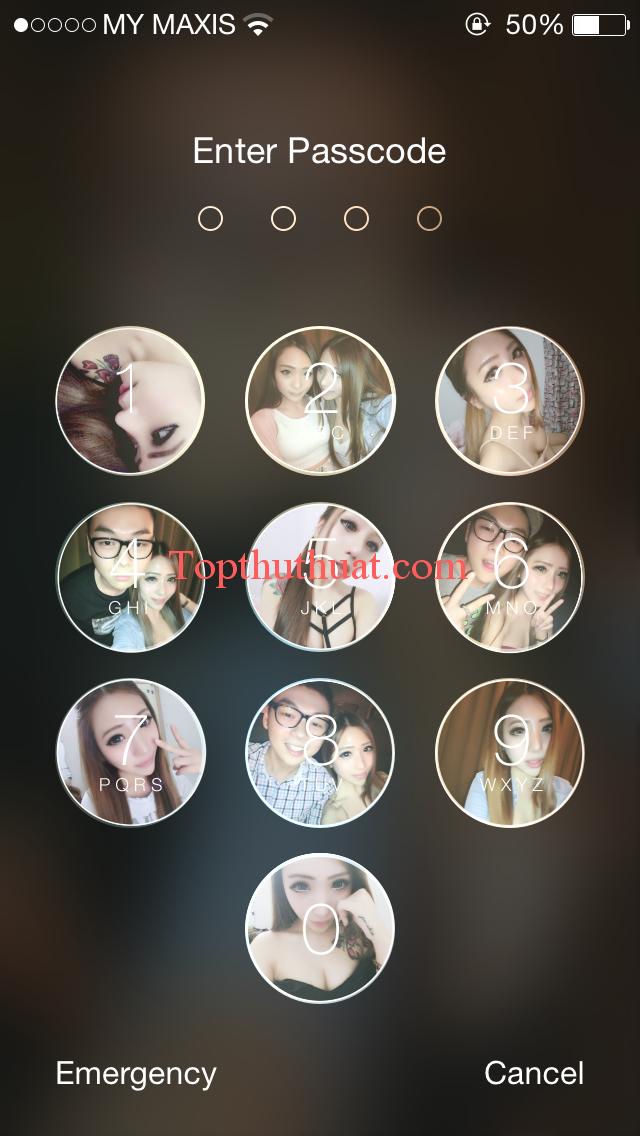Enter digit 6 MNO

tap(510, 577)
